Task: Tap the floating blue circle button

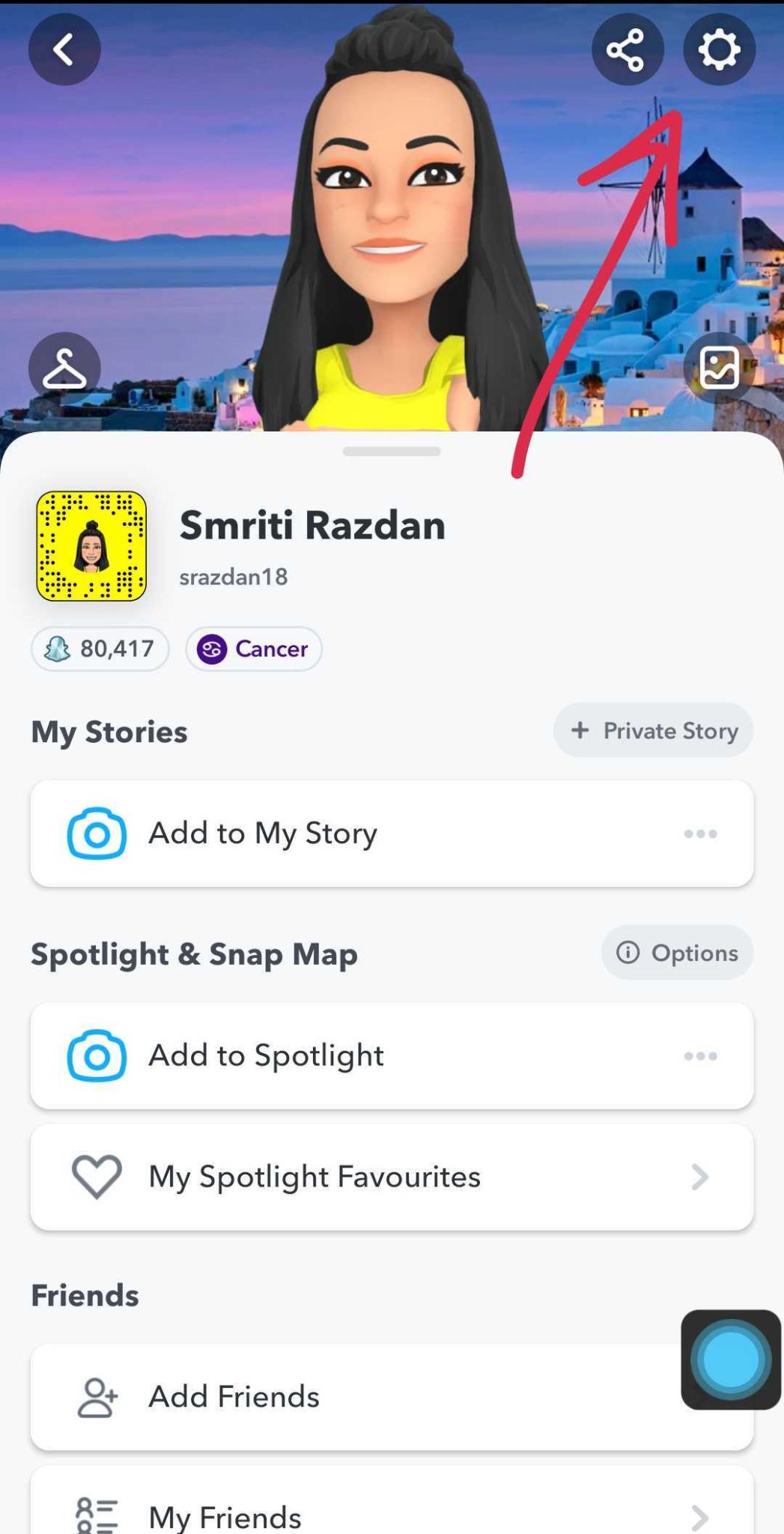Action: (x=731, y=1359)
